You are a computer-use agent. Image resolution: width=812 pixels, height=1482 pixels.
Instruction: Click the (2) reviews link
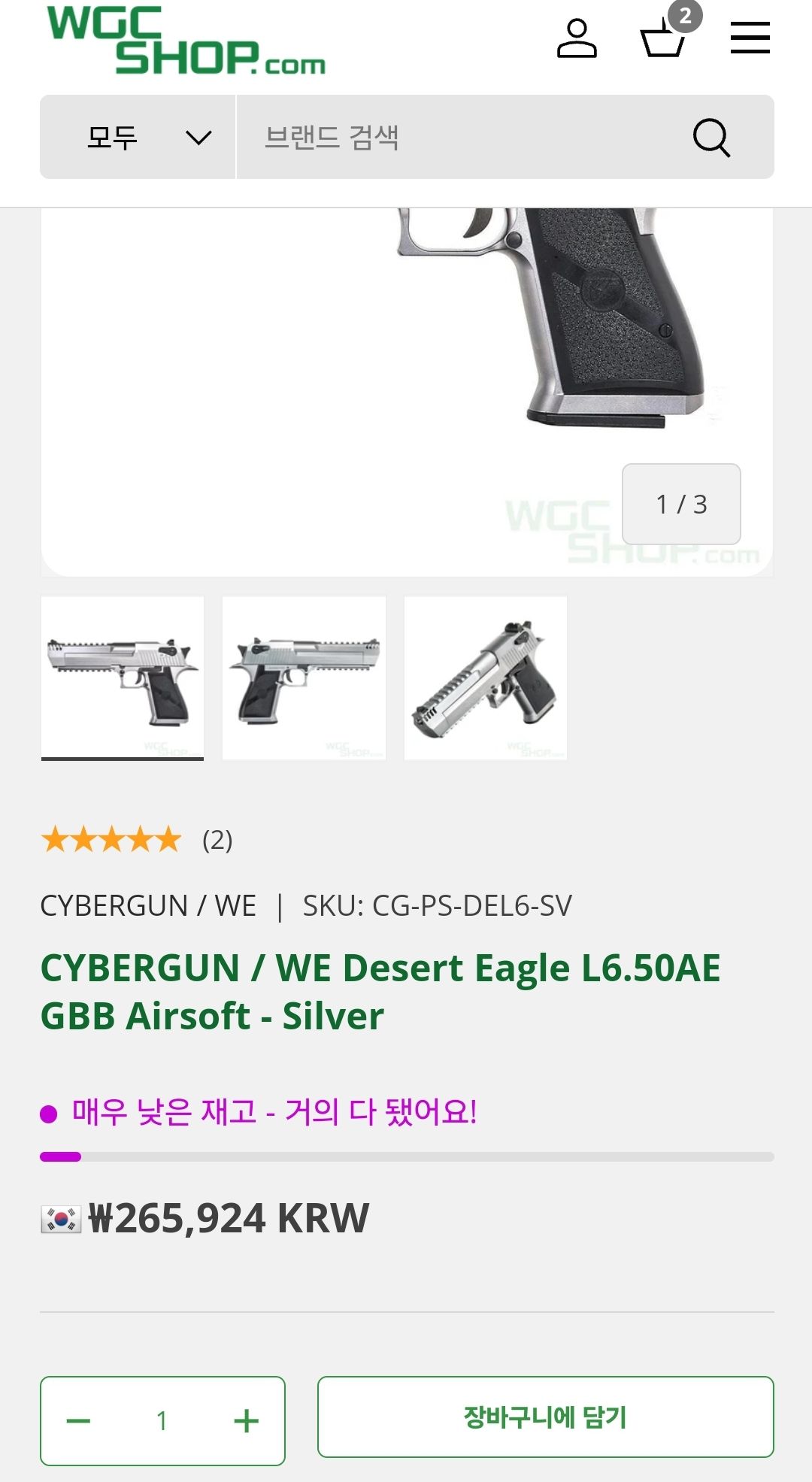coord(217,841)
